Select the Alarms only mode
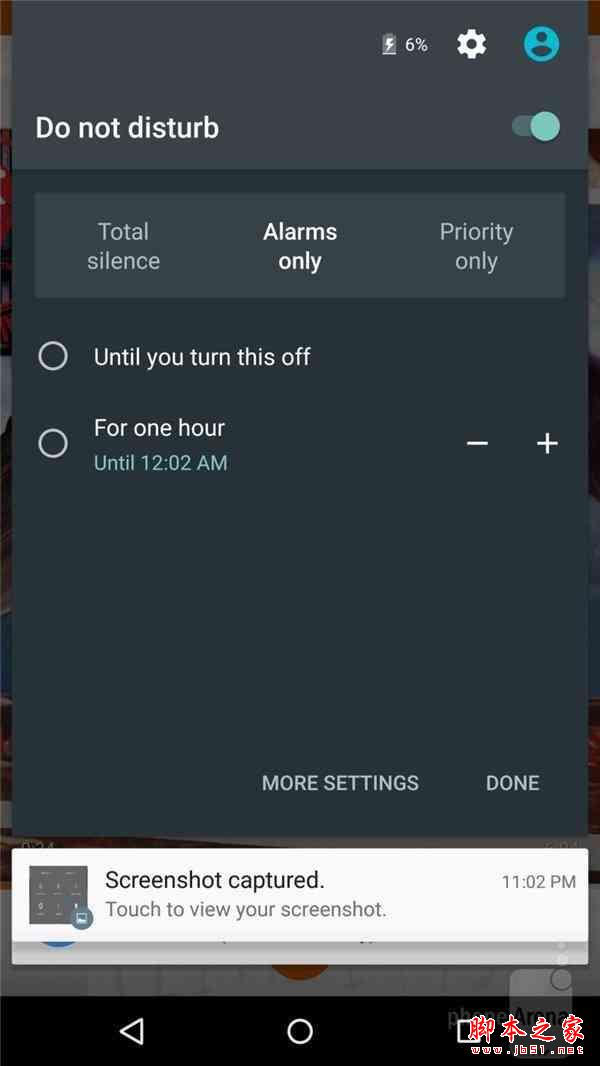Screen dimensions: 600x1066 300,246
